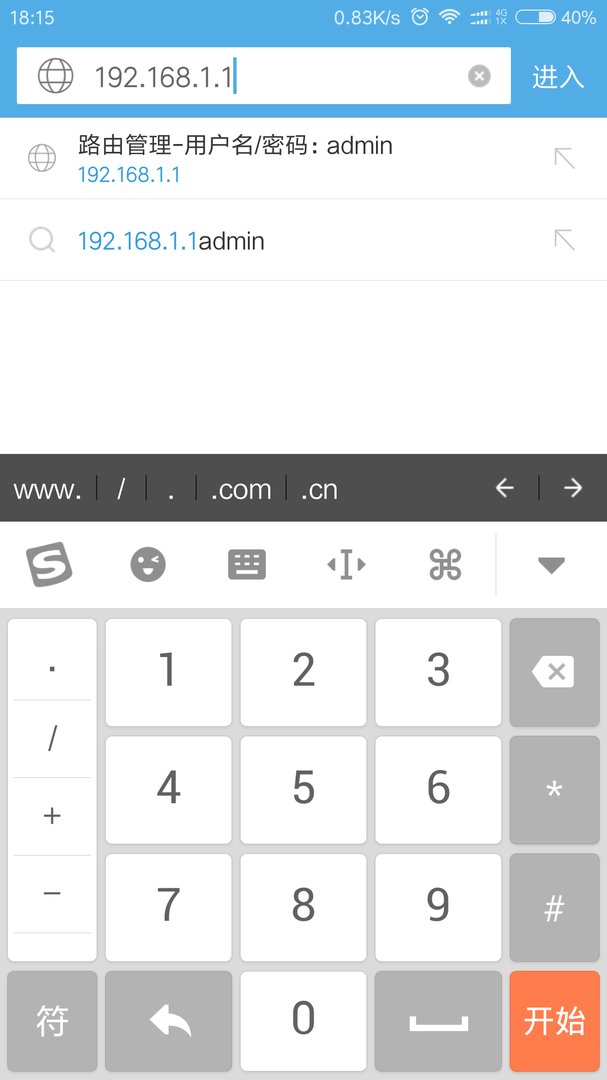
Task: Tap the backspace key
Action: [553, 672]
